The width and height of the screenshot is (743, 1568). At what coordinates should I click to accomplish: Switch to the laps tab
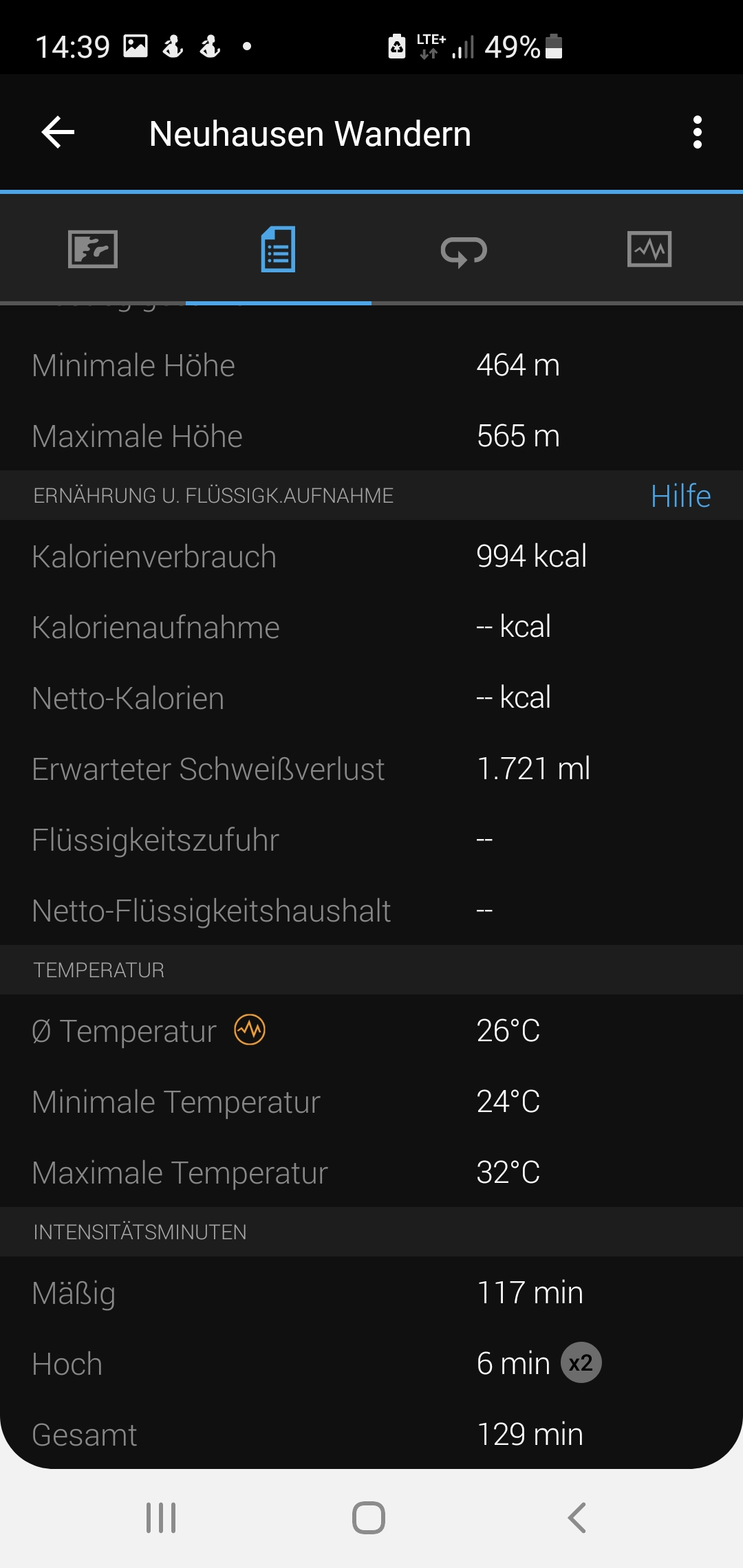pos(464,250)
